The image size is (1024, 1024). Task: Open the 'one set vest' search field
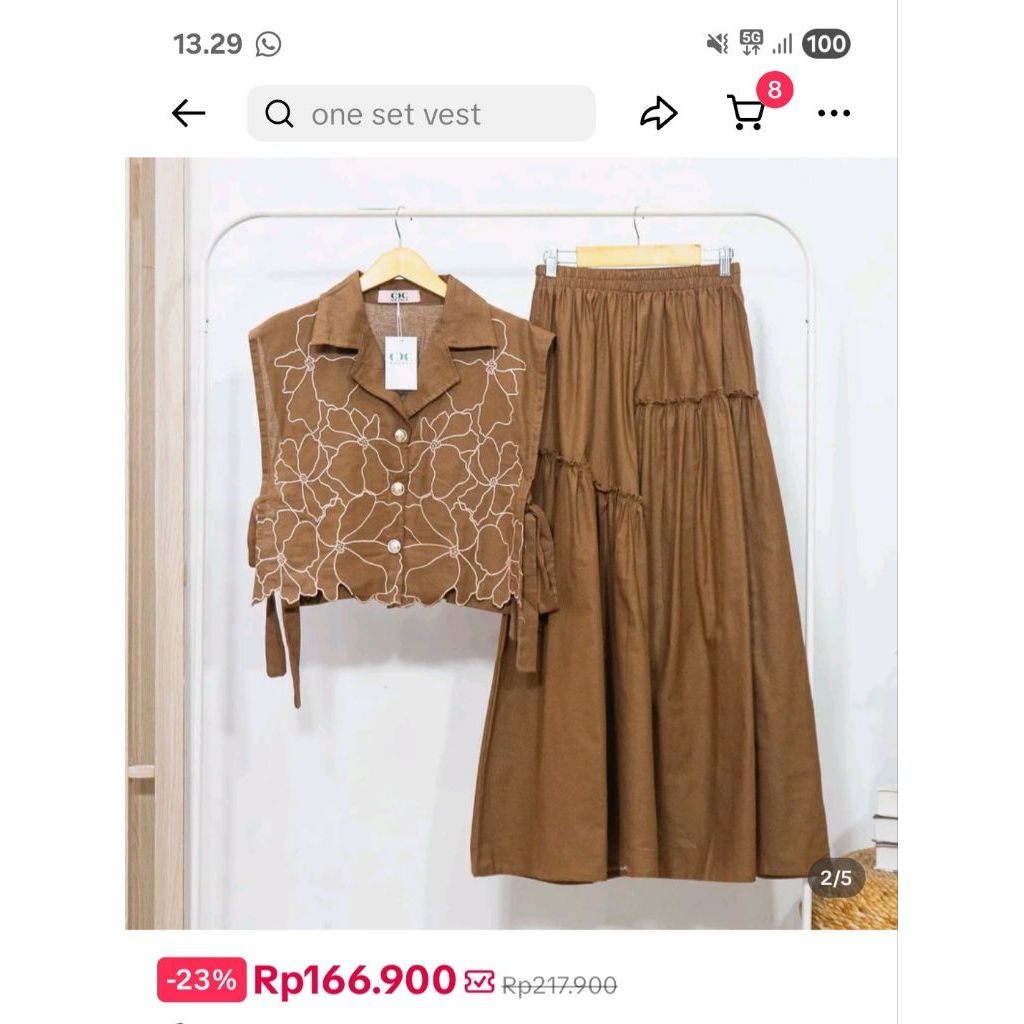tap(420, 114)
